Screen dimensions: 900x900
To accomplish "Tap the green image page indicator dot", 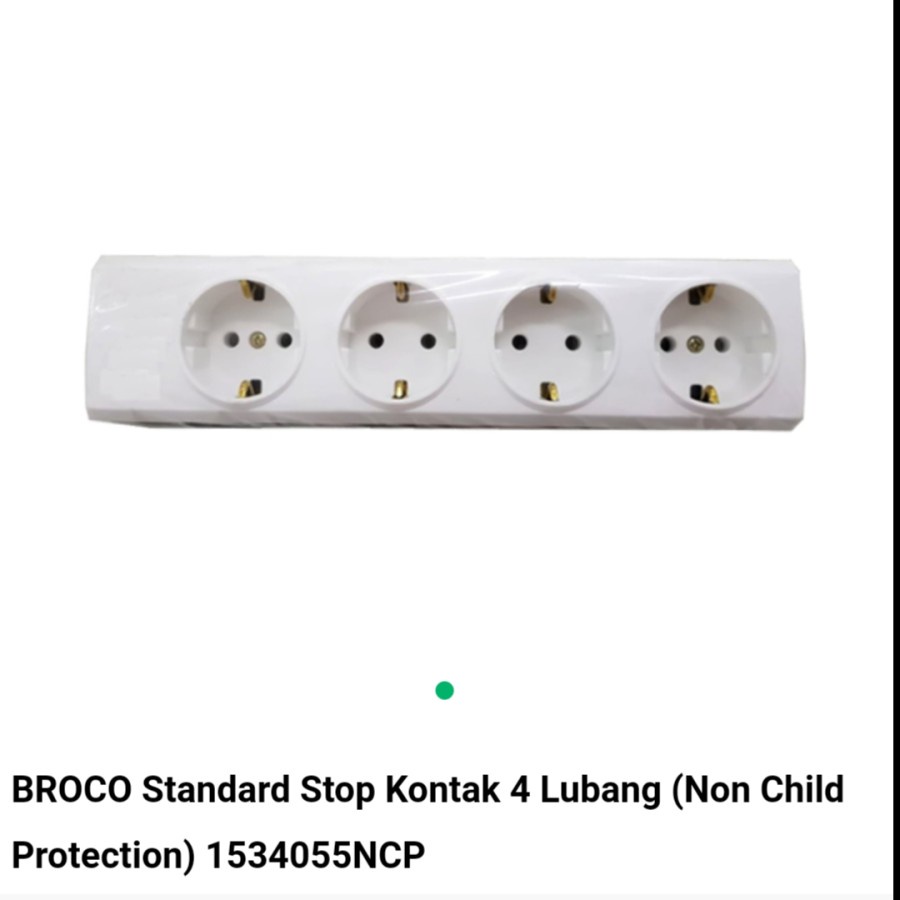I will coord(445,690).
